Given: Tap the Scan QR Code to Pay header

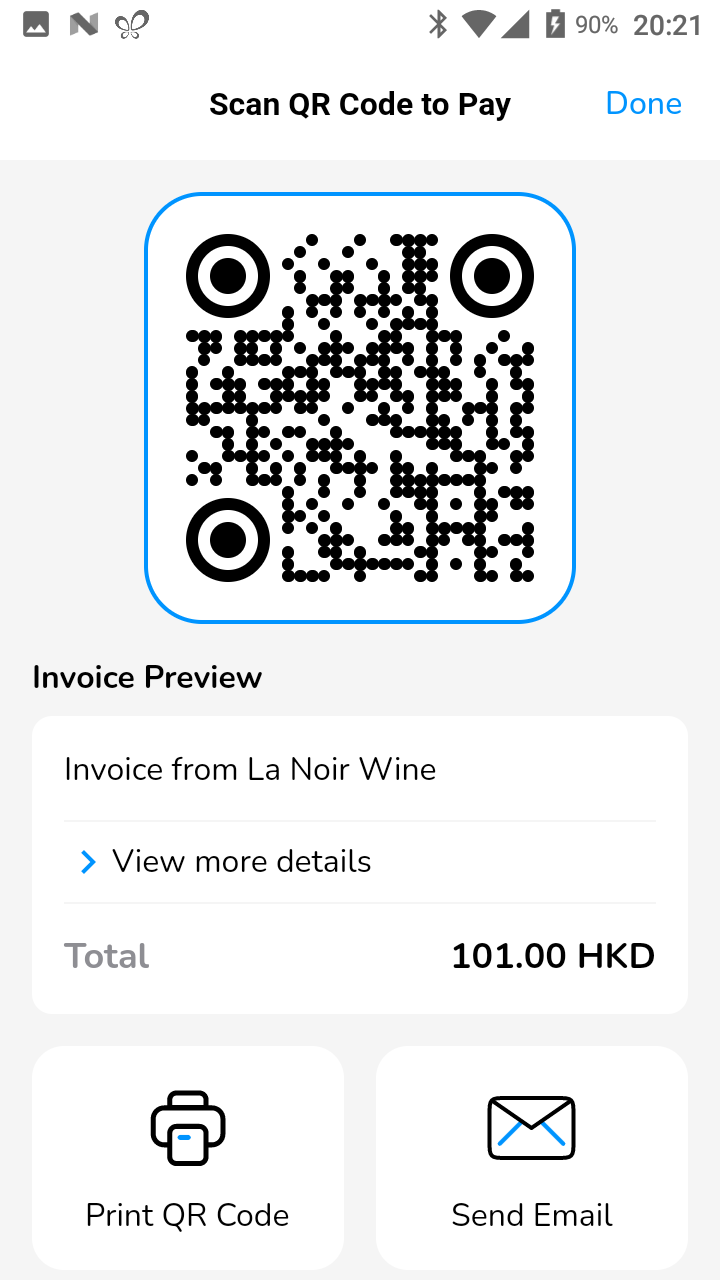Looking at the screenshot, I should 360,103.
